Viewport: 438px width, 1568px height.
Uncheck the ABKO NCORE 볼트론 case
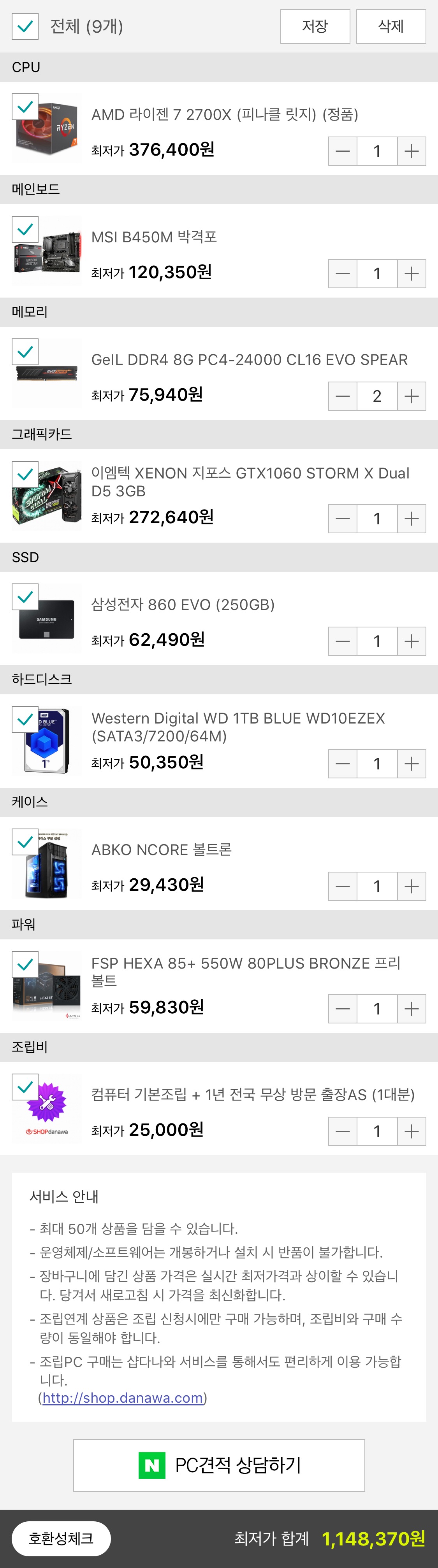click(25, 842)
